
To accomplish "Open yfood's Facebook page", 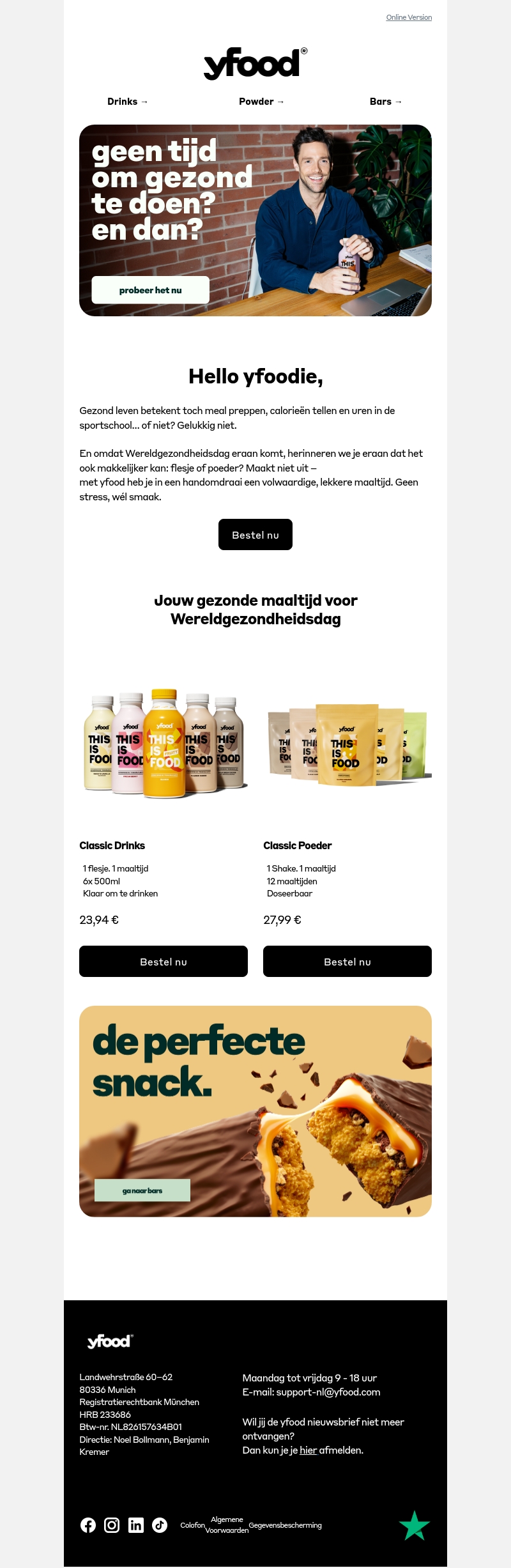I will pos(88,1525).
